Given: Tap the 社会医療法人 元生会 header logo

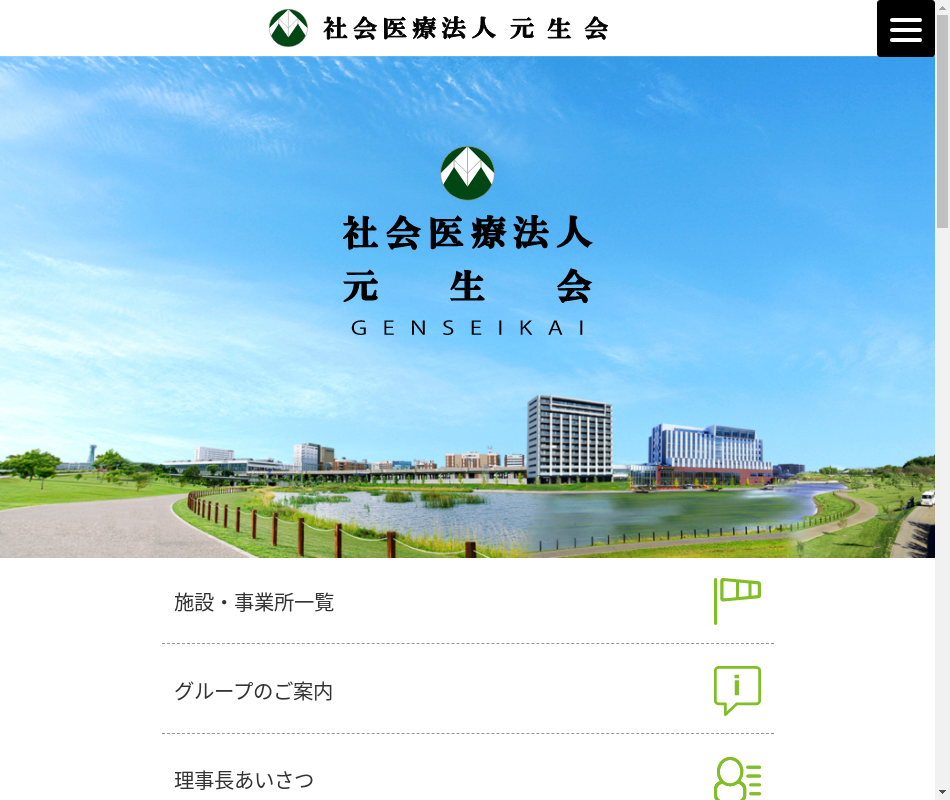Looking at the screenshot, I should [438, 28].
